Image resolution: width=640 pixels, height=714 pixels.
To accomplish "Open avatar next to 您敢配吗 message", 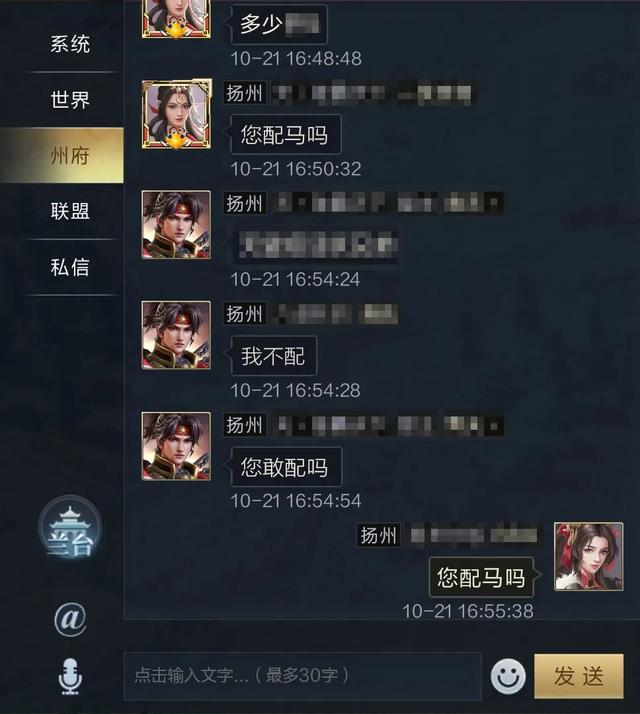I will coord(176,446).
